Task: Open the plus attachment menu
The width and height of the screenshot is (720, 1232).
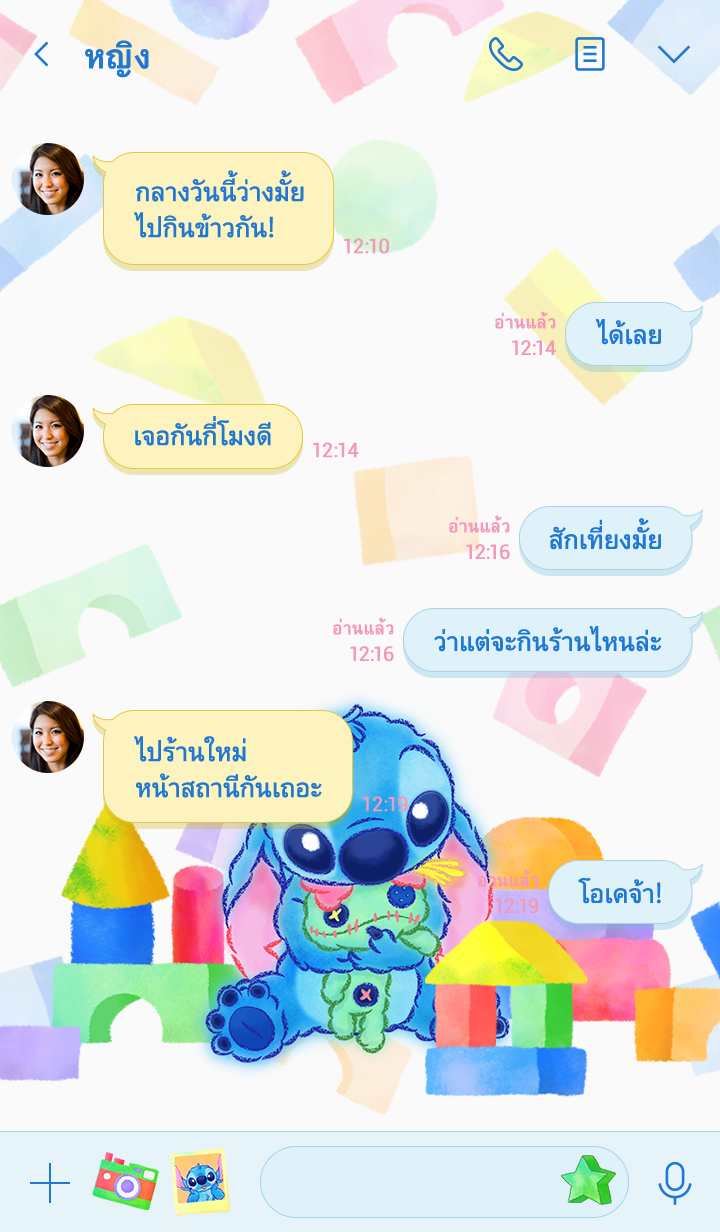Action: point(50,1184)
